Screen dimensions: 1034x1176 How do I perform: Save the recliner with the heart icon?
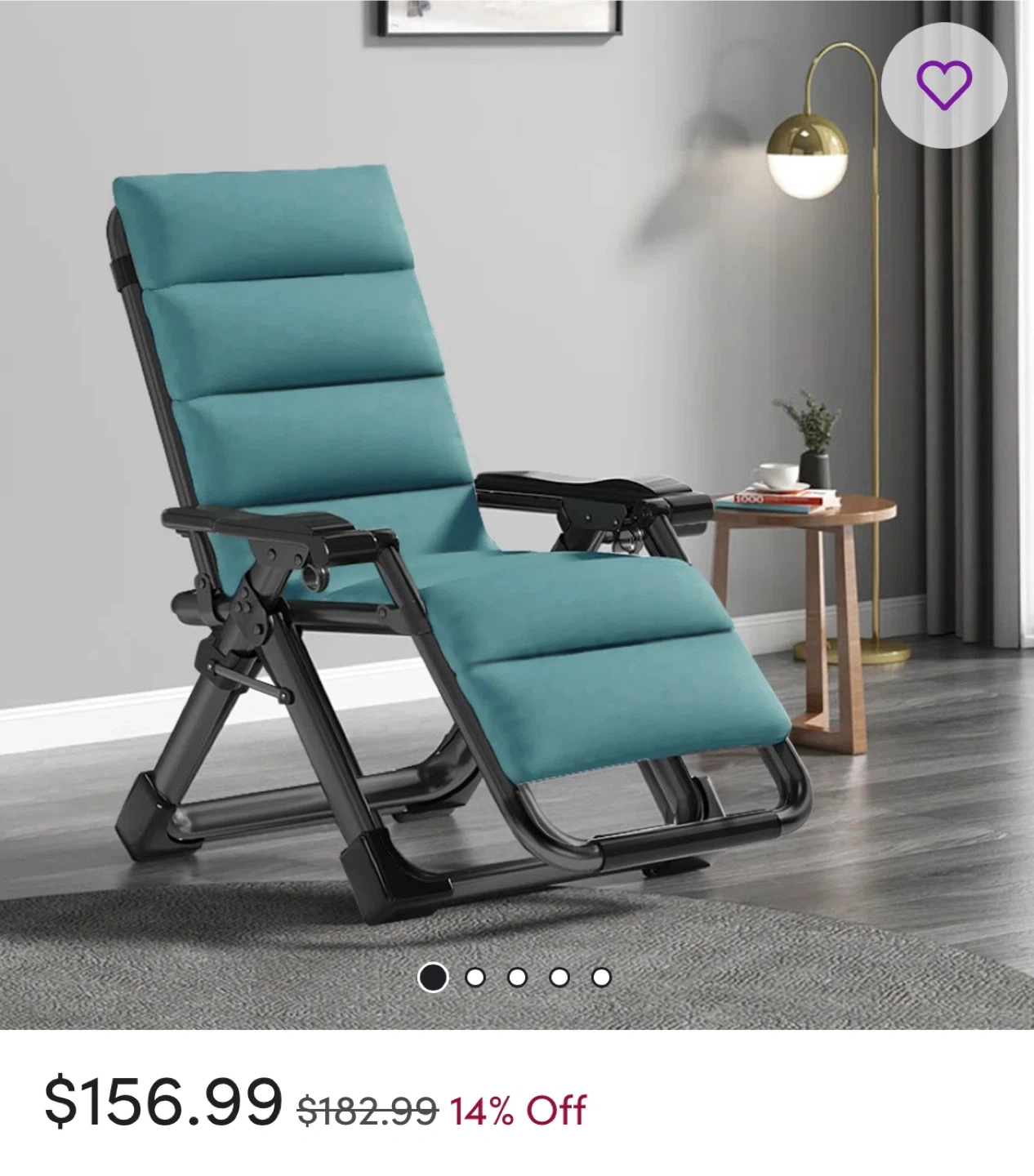(x=943, y=84)
